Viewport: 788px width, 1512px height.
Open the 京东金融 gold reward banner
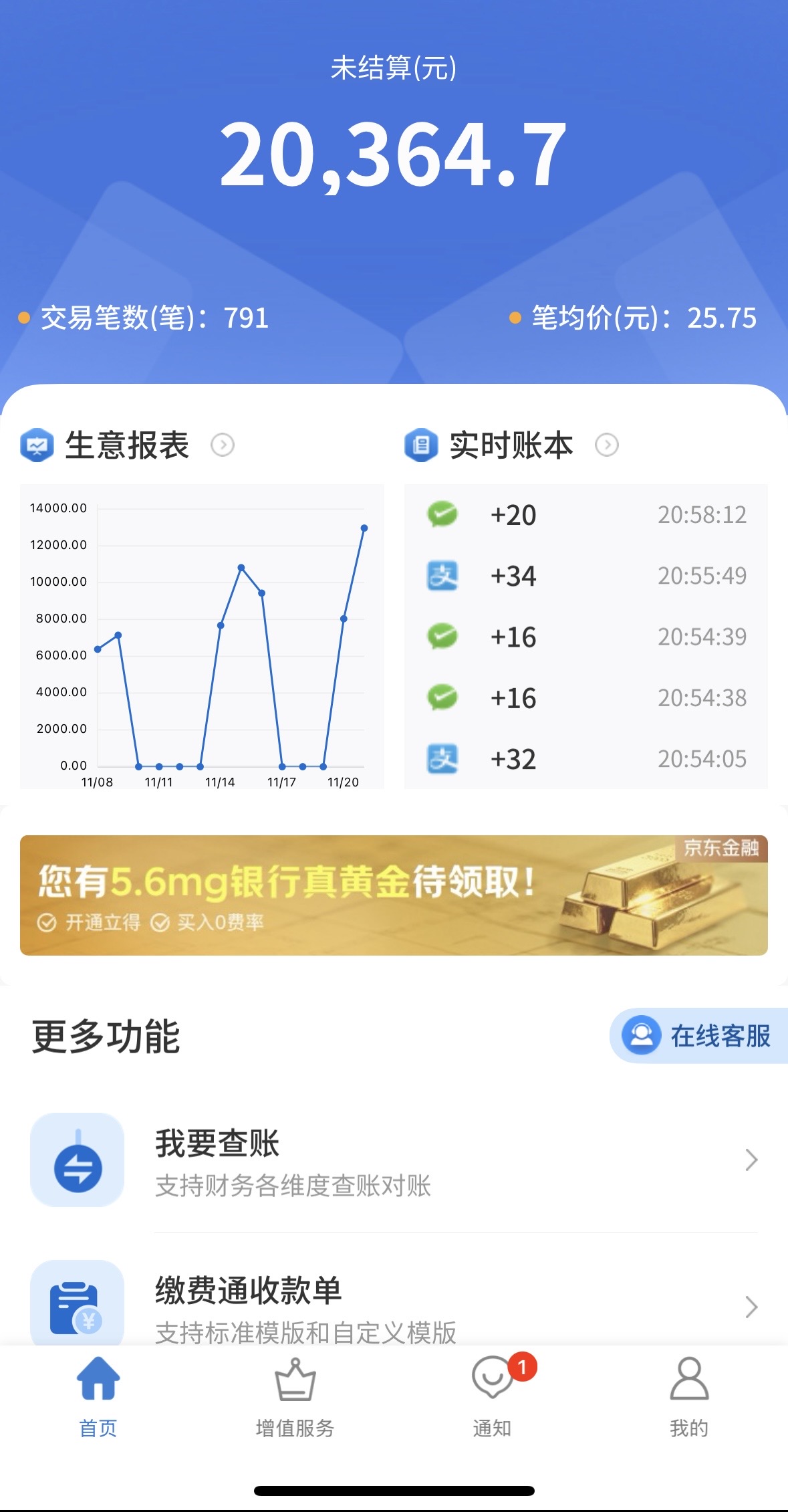coord(394,895)
